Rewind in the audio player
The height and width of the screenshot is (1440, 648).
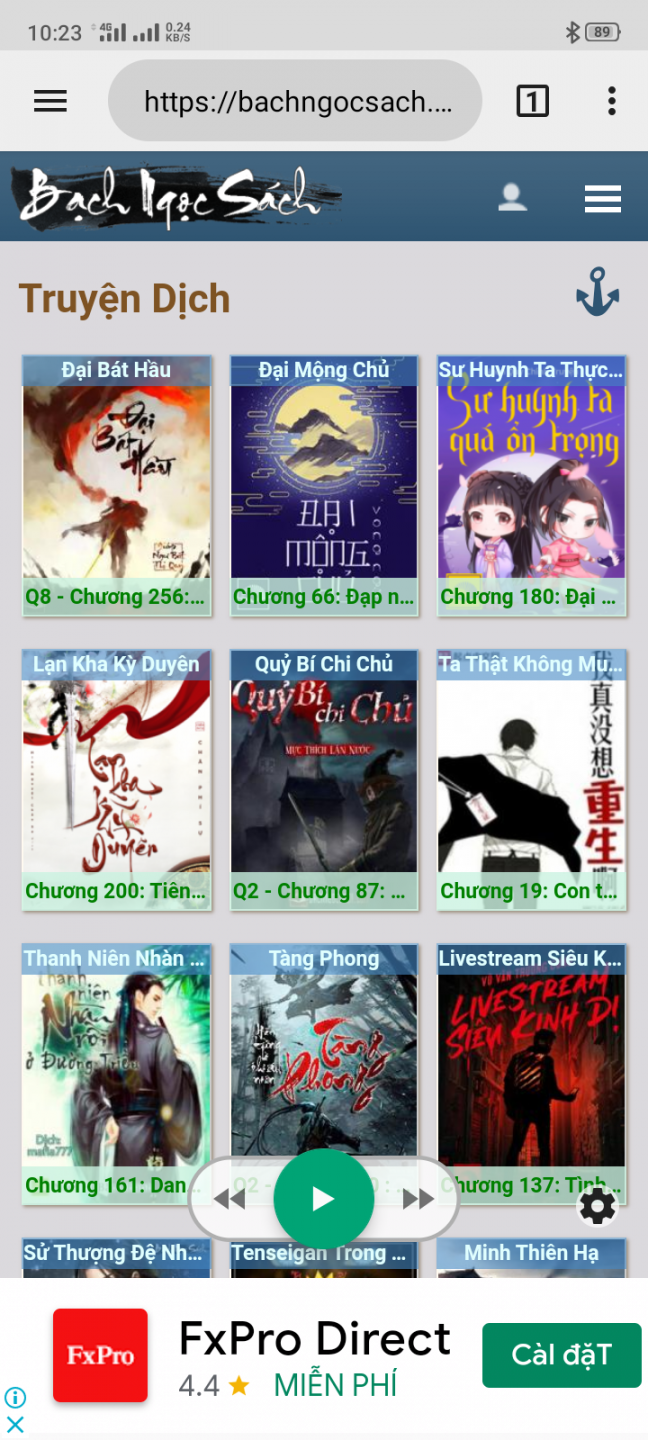tap(230, 1199)
